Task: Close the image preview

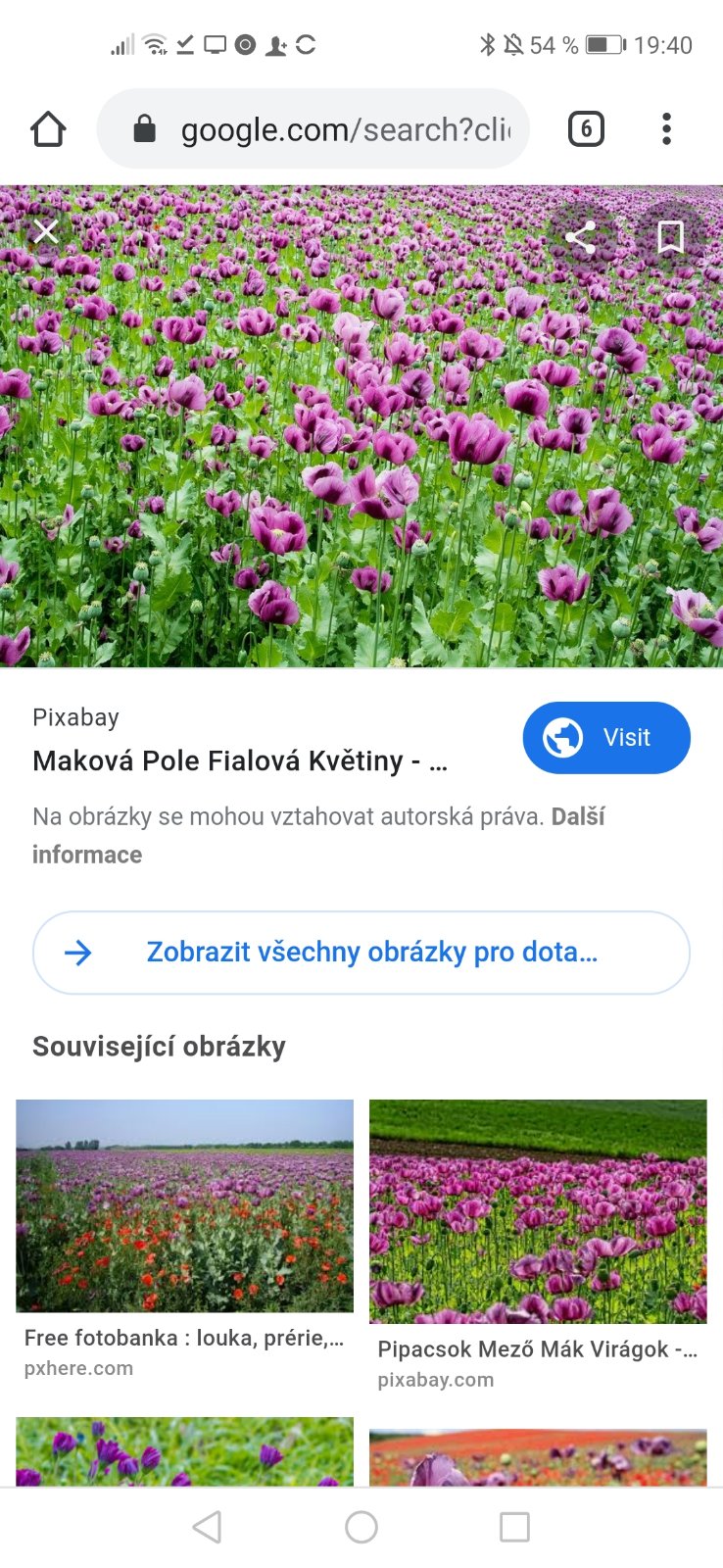Action: click(46, 231)
